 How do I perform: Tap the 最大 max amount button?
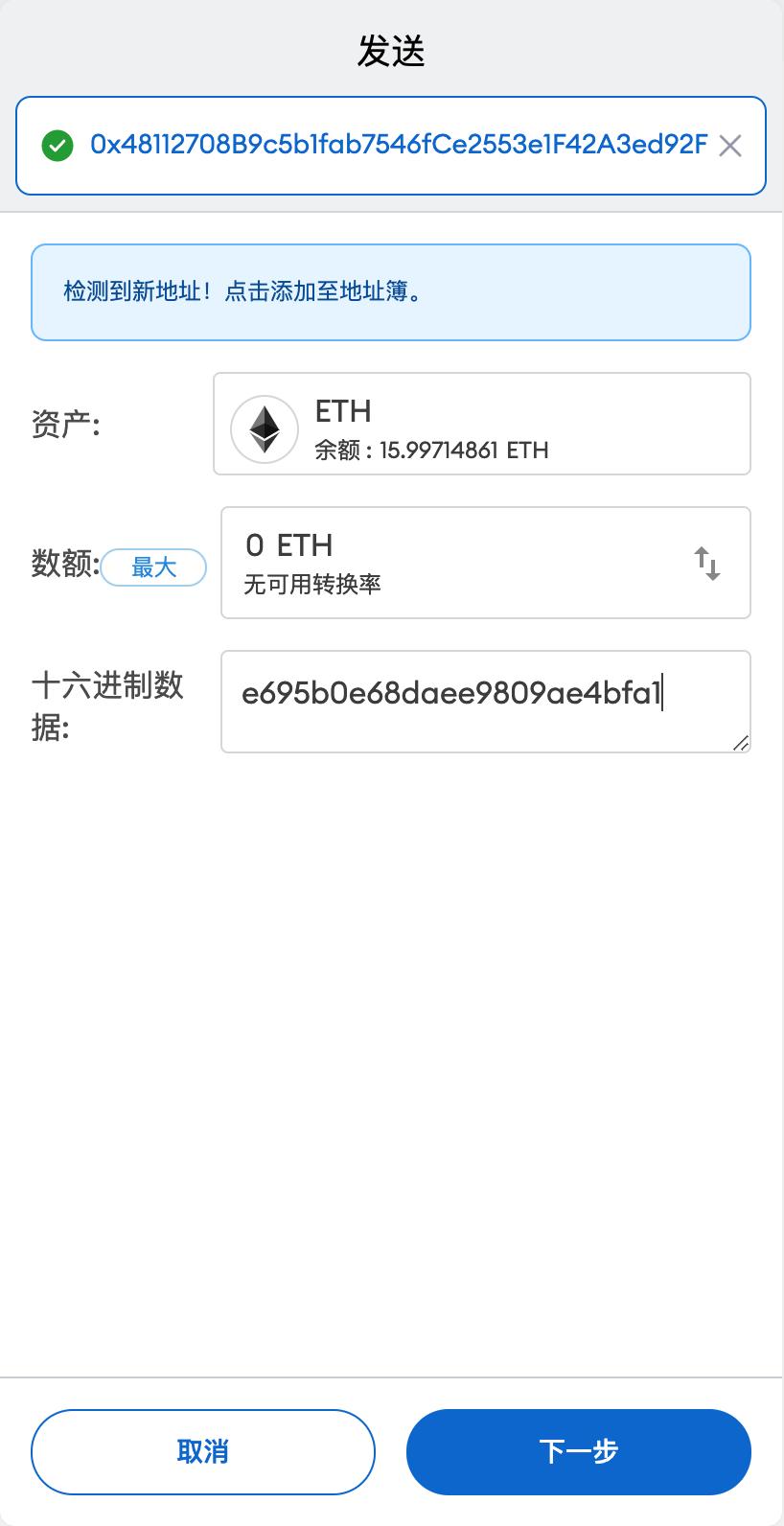pos(154,567)
